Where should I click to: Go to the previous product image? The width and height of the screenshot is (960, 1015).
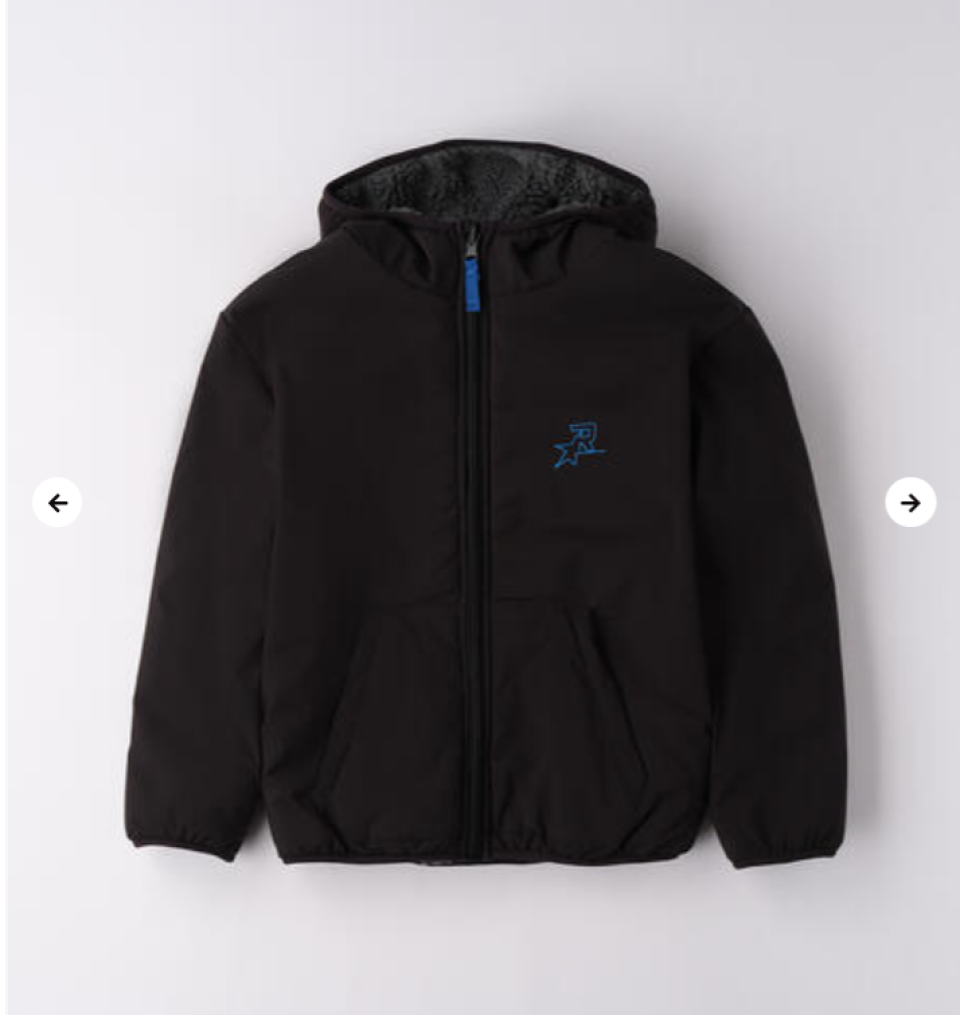tap(57, 502)
